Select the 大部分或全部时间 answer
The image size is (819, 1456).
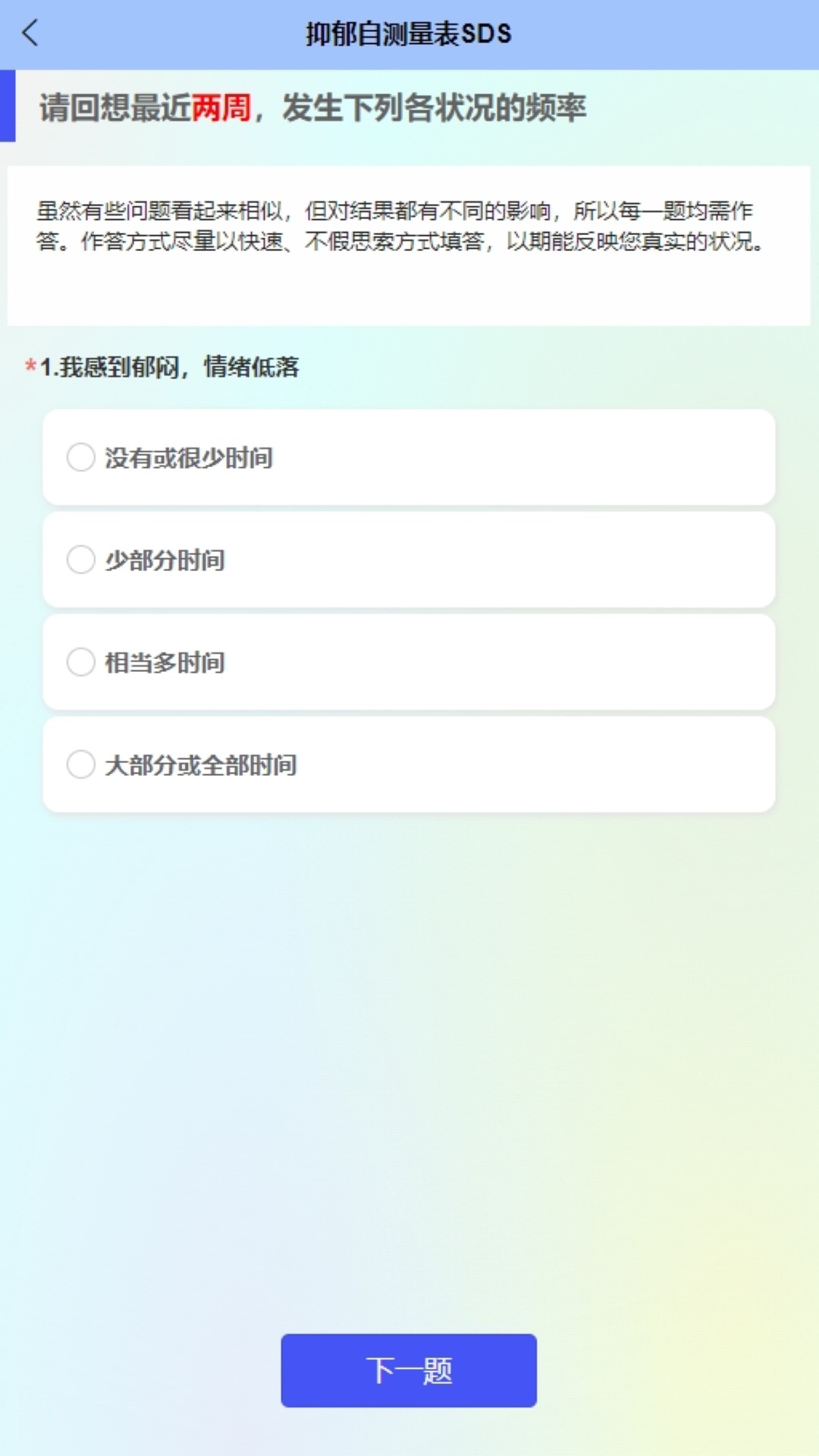tap(409, 764)
